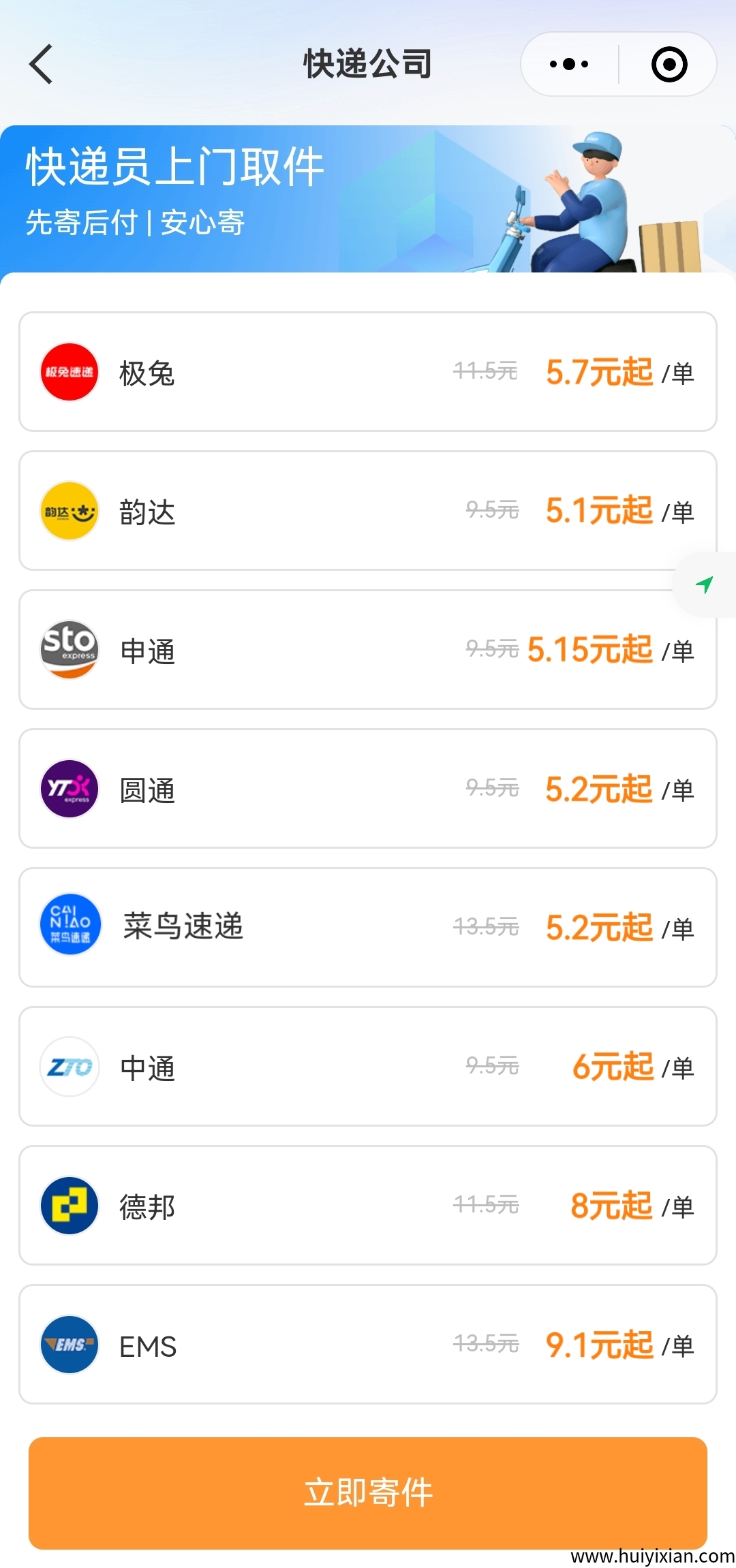Tap the green location arrow on right edge
The width and height of the screenshot is (736, 1568).
coord(705,586)
